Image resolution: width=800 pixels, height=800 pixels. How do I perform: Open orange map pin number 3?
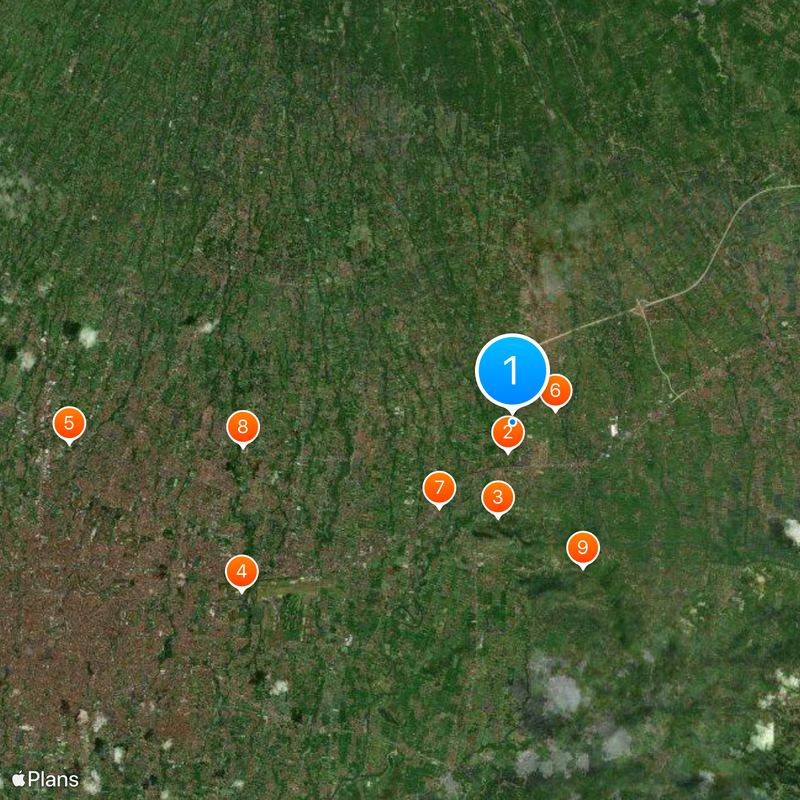pyautogui.click(x=498, y=497)
